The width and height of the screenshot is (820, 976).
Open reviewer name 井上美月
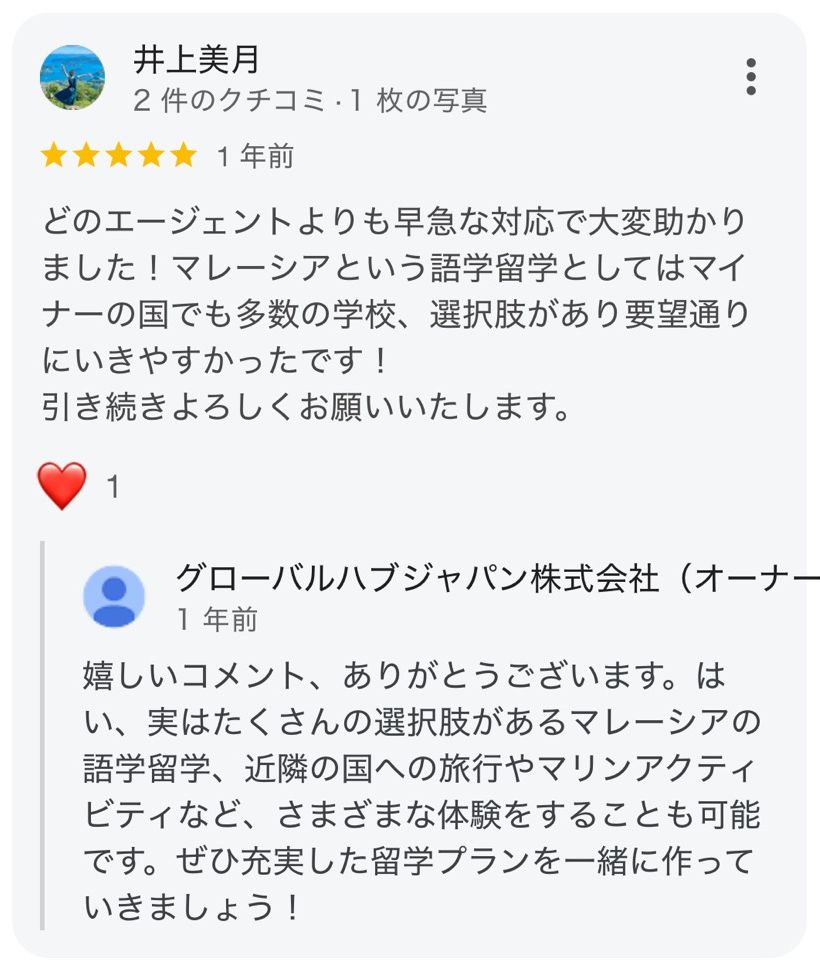click(197, 60)
